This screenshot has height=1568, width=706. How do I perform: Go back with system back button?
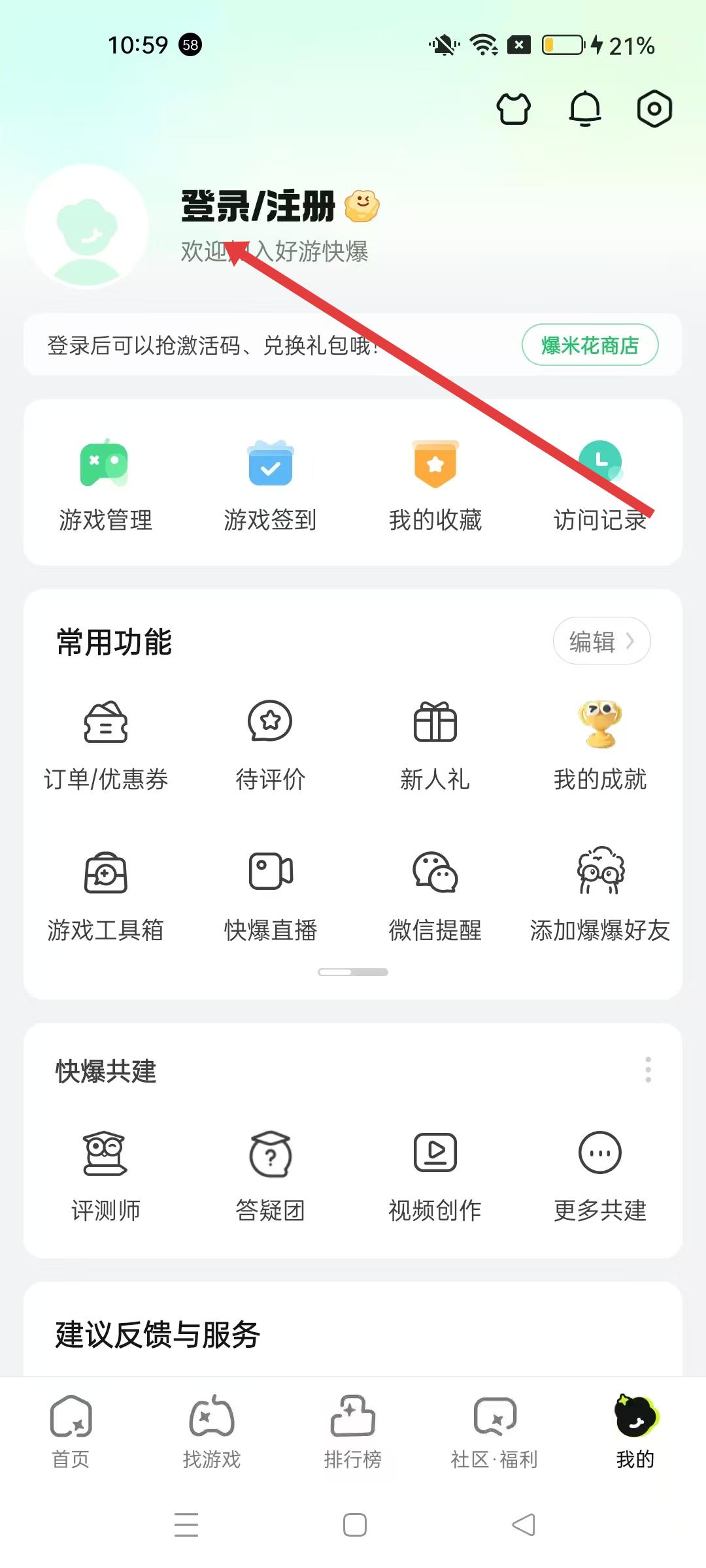524,1525
